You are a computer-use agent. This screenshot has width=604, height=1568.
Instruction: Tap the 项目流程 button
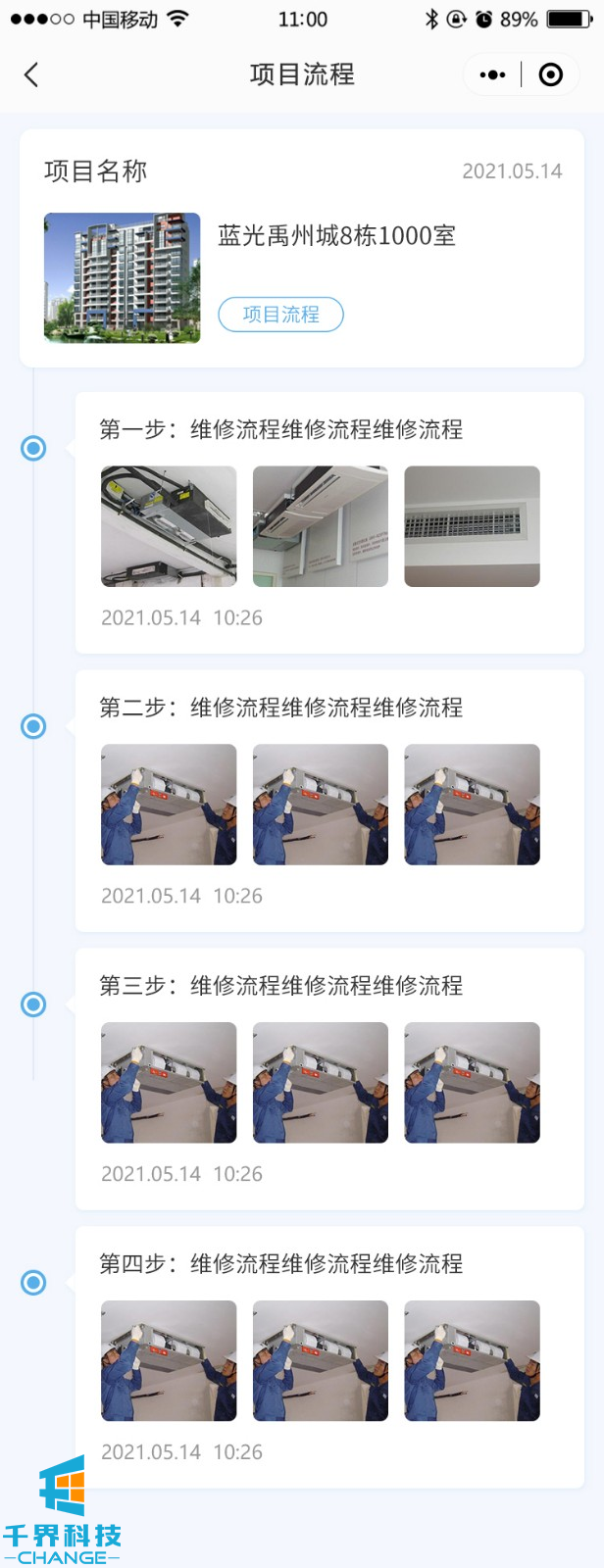click(280, 315)
